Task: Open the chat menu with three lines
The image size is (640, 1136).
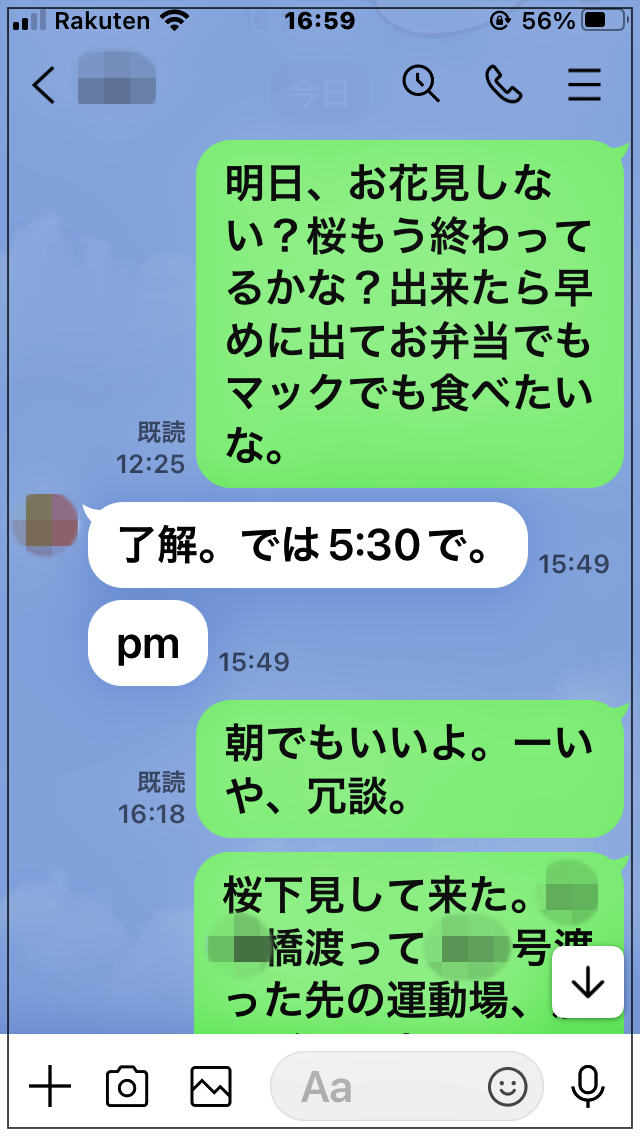Action: (584, 85)
